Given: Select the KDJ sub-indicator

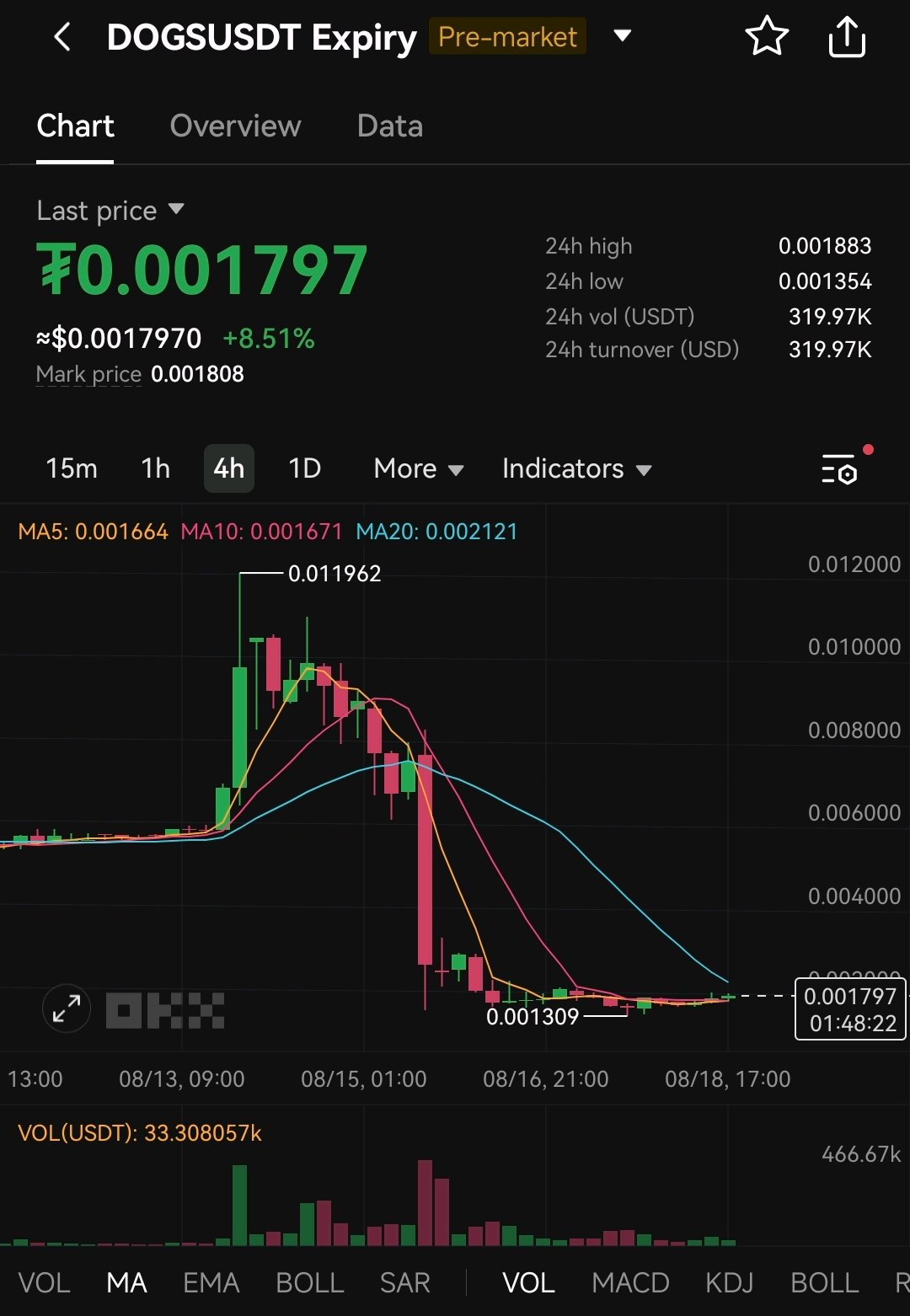Looking at the screenshot, I should tap(730, 1283).
